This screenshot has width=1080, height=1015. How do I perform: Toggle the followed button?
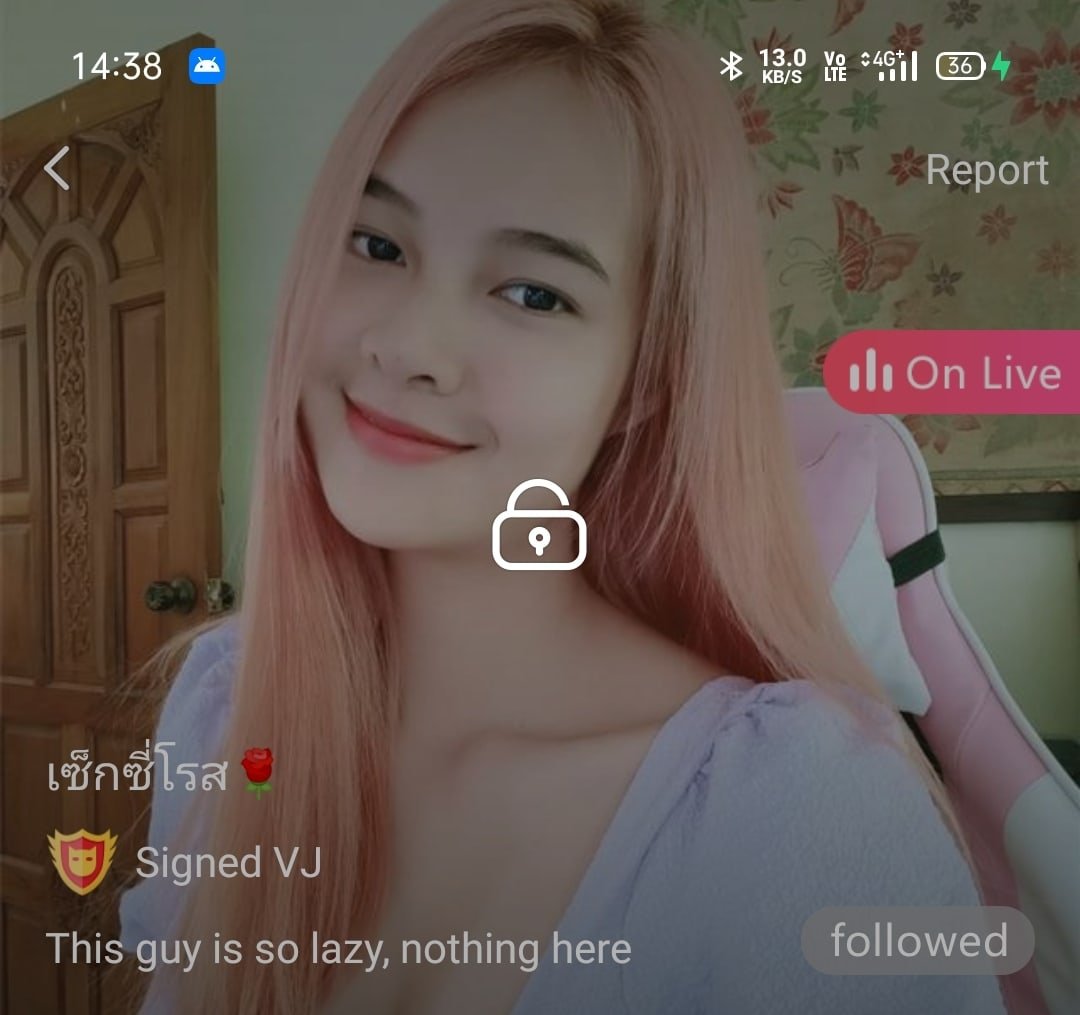[917, 941]
